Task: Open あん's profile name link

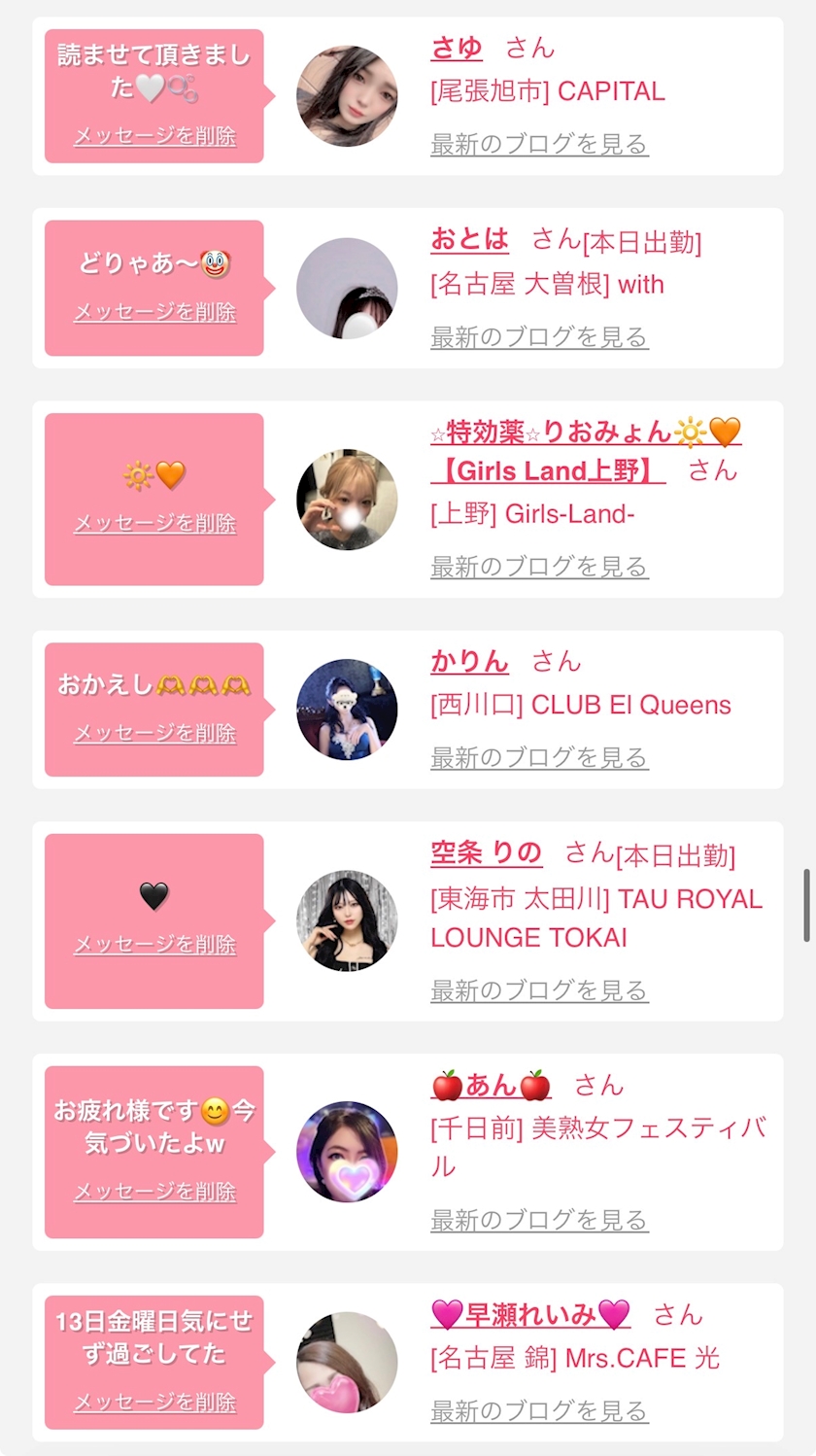Action: coord(491,1085)
